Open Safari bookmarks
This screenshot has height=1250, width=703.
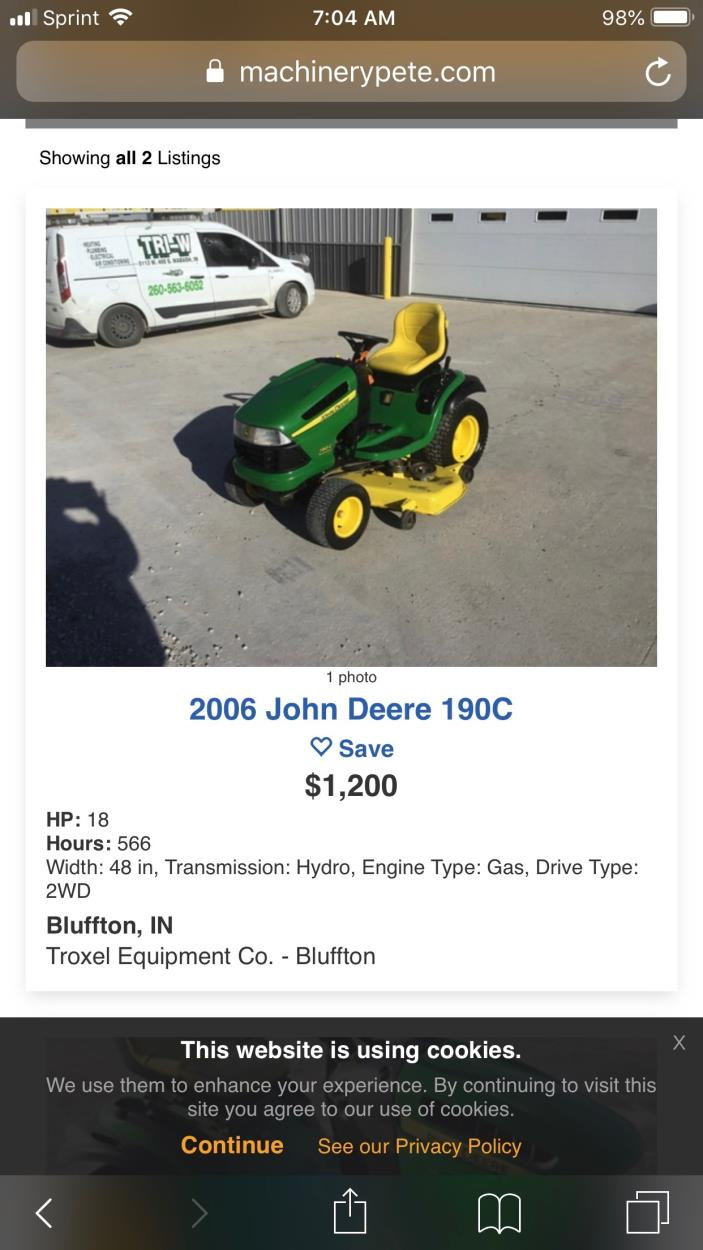(x=499, y=1213)
